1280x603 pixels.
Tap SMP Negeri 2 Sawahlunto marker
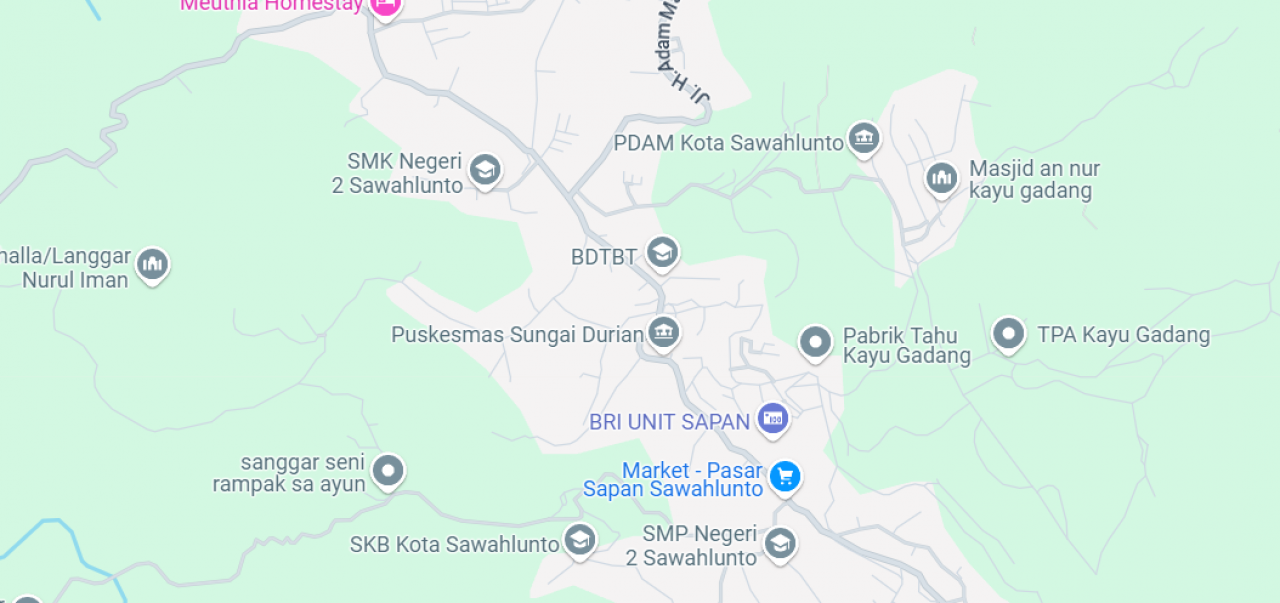(780, 543)
